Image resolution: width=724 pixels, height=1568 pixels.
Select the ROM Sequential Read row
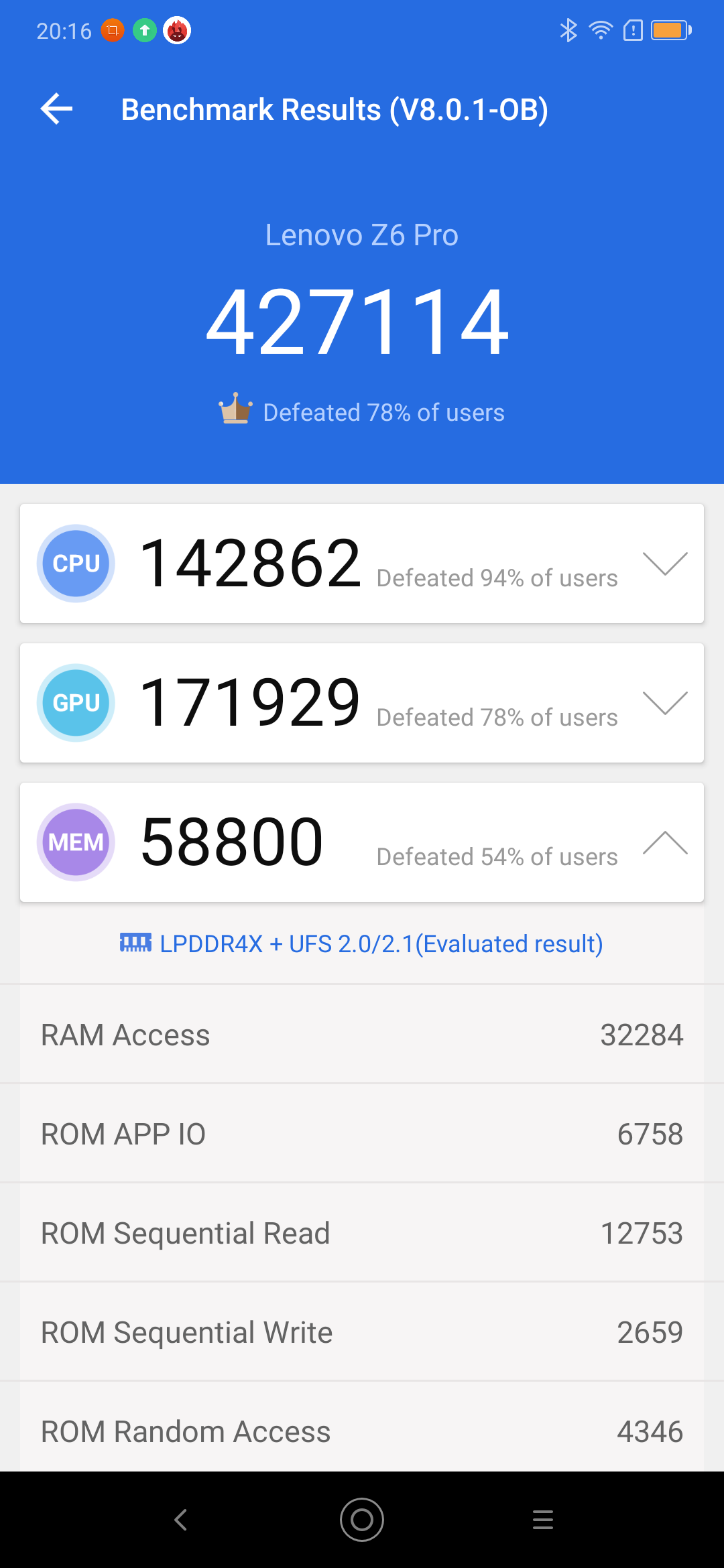[361, 1232]
